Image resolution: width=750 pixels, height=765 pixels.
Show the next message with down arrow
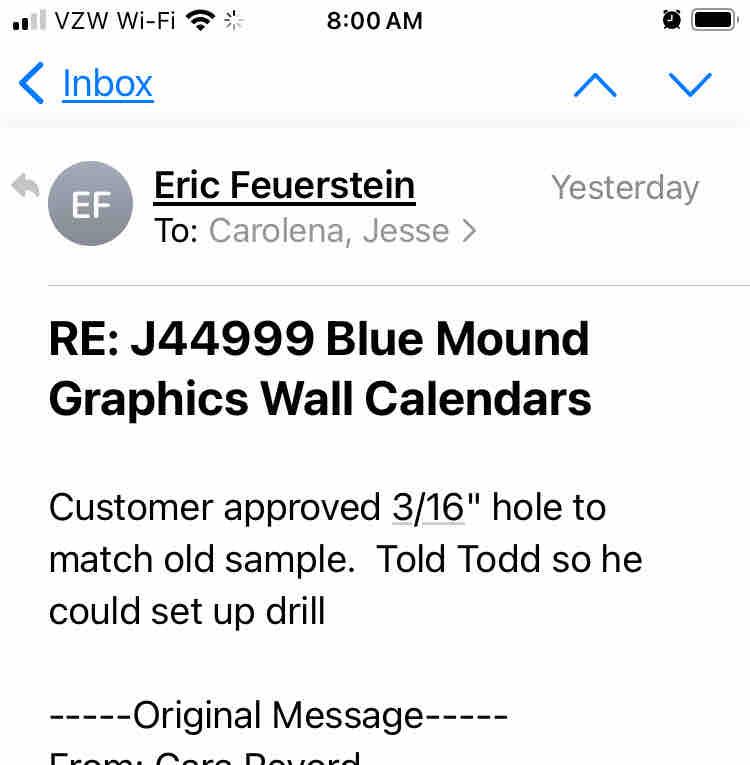690,86
